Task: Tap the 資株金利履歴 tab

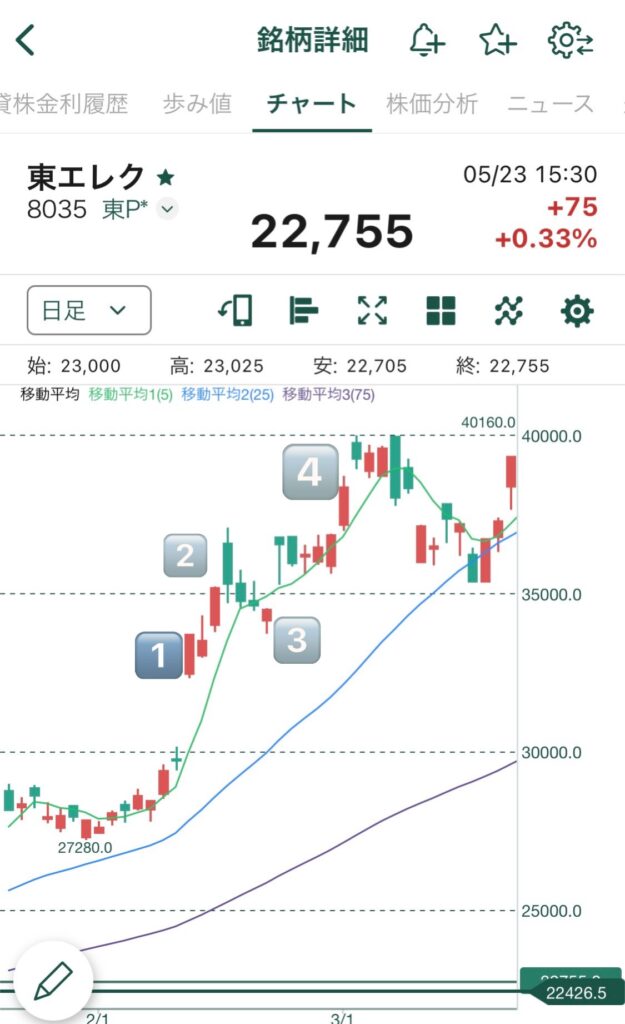Action: (64, 104)
